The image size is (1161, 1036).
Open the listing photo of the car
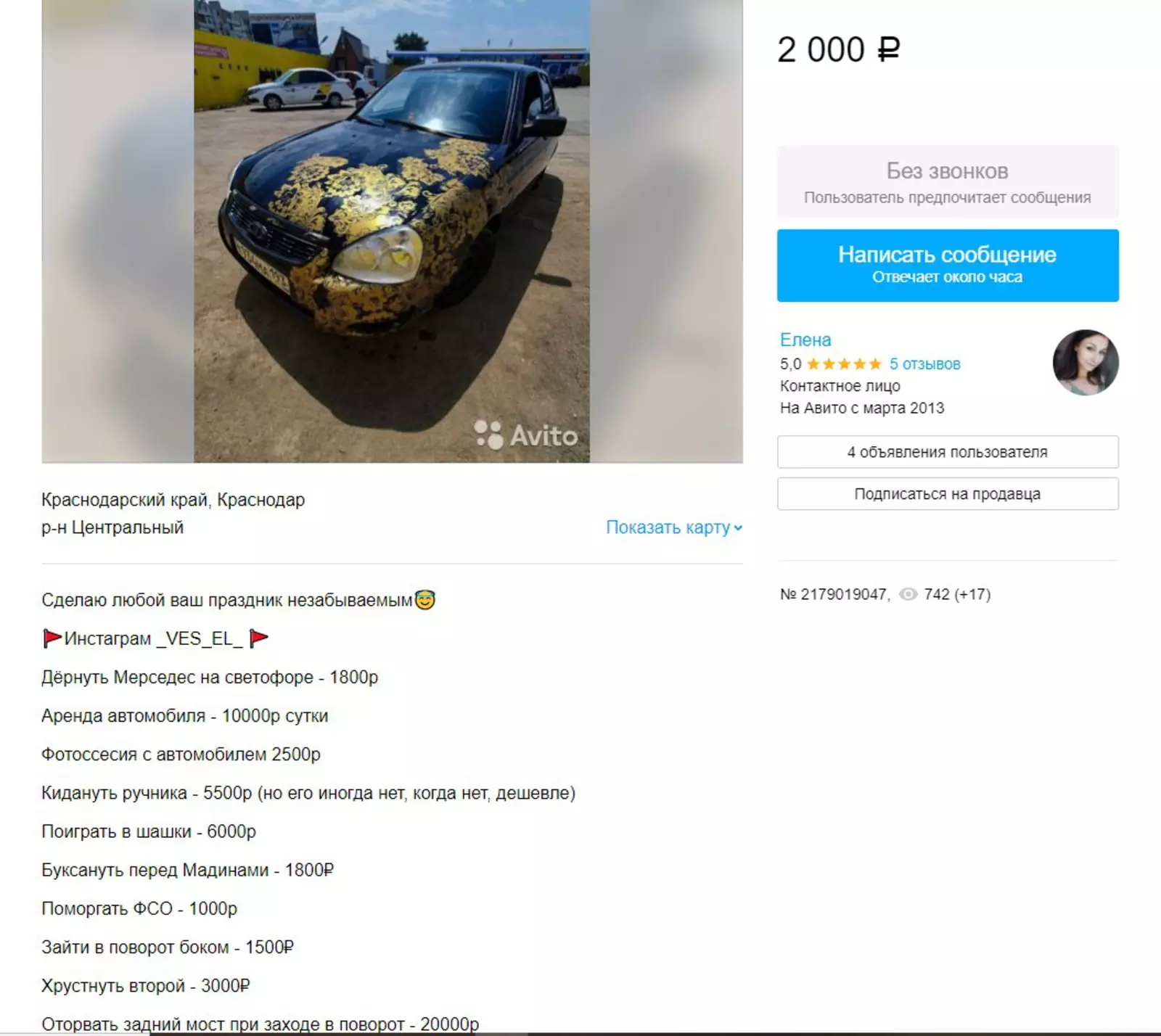click(392, 231)
